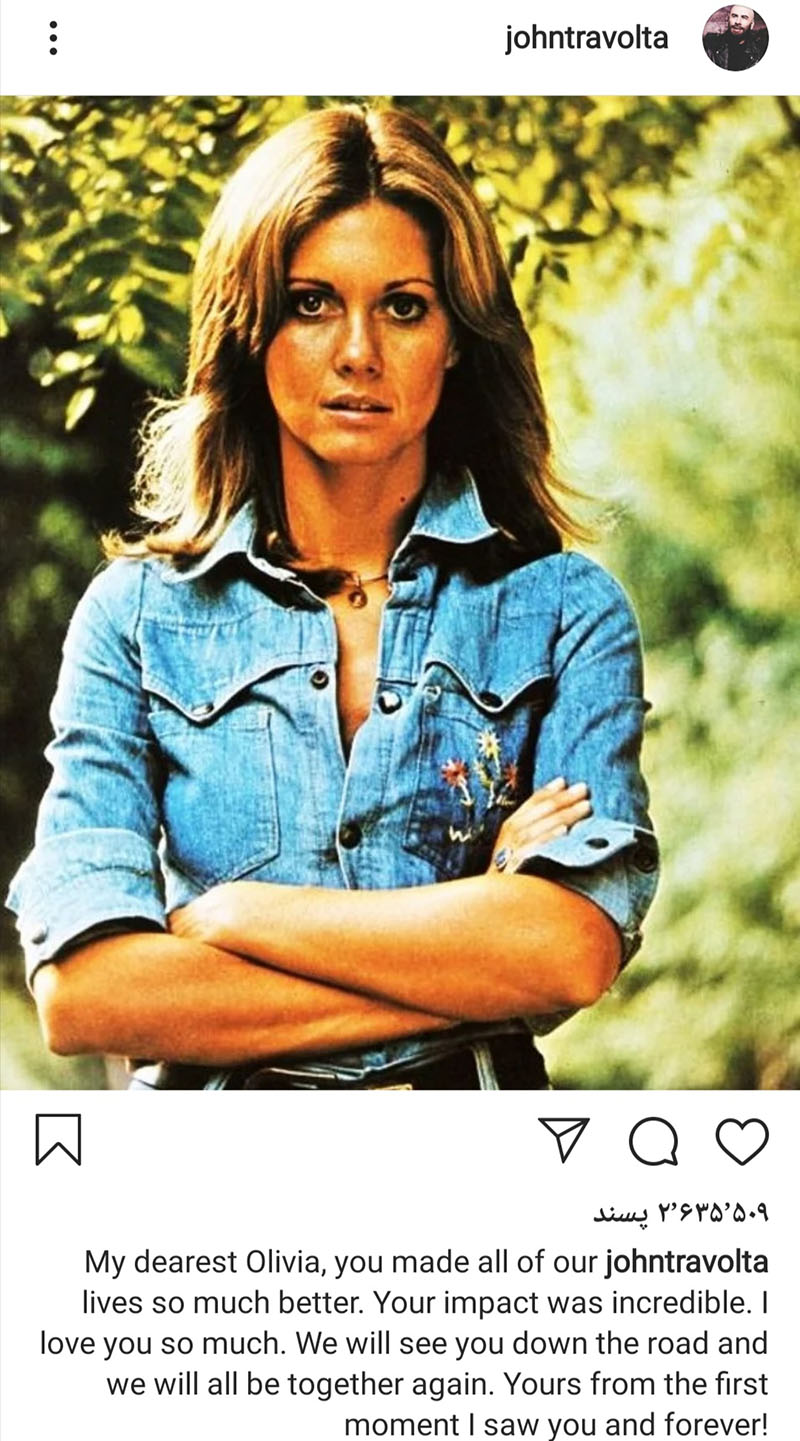Open comments with the speech bubble

click(653, 1141)
